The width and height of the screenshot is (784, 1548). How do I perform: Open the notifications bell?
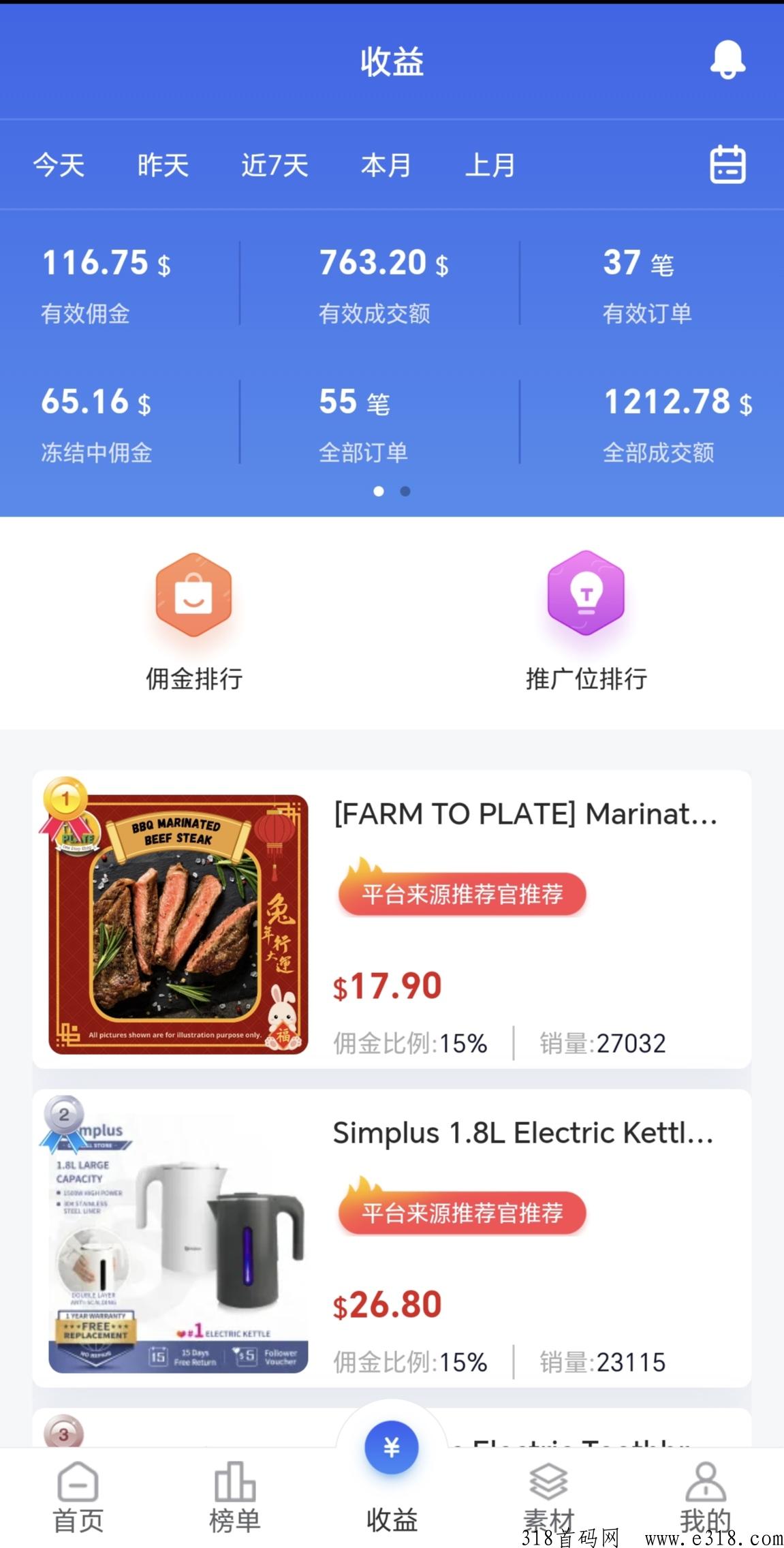pos(727,60)
